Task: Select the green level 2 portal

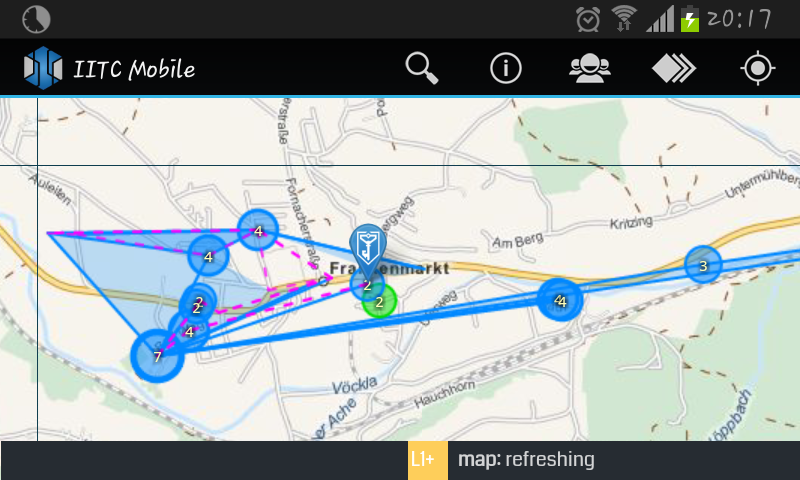Action: 380,300
